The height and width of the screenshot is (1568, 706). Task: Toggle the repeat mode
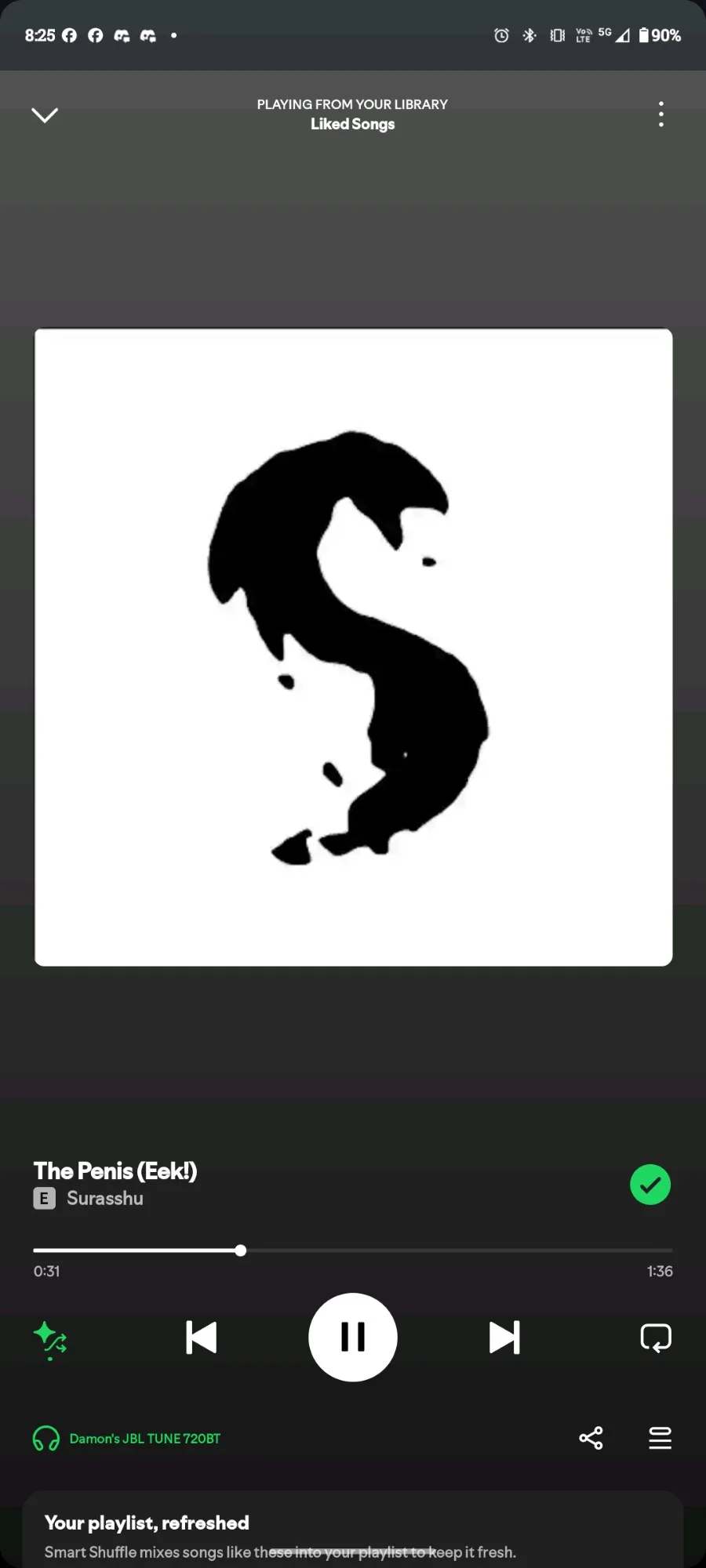tap(656, 1338)
